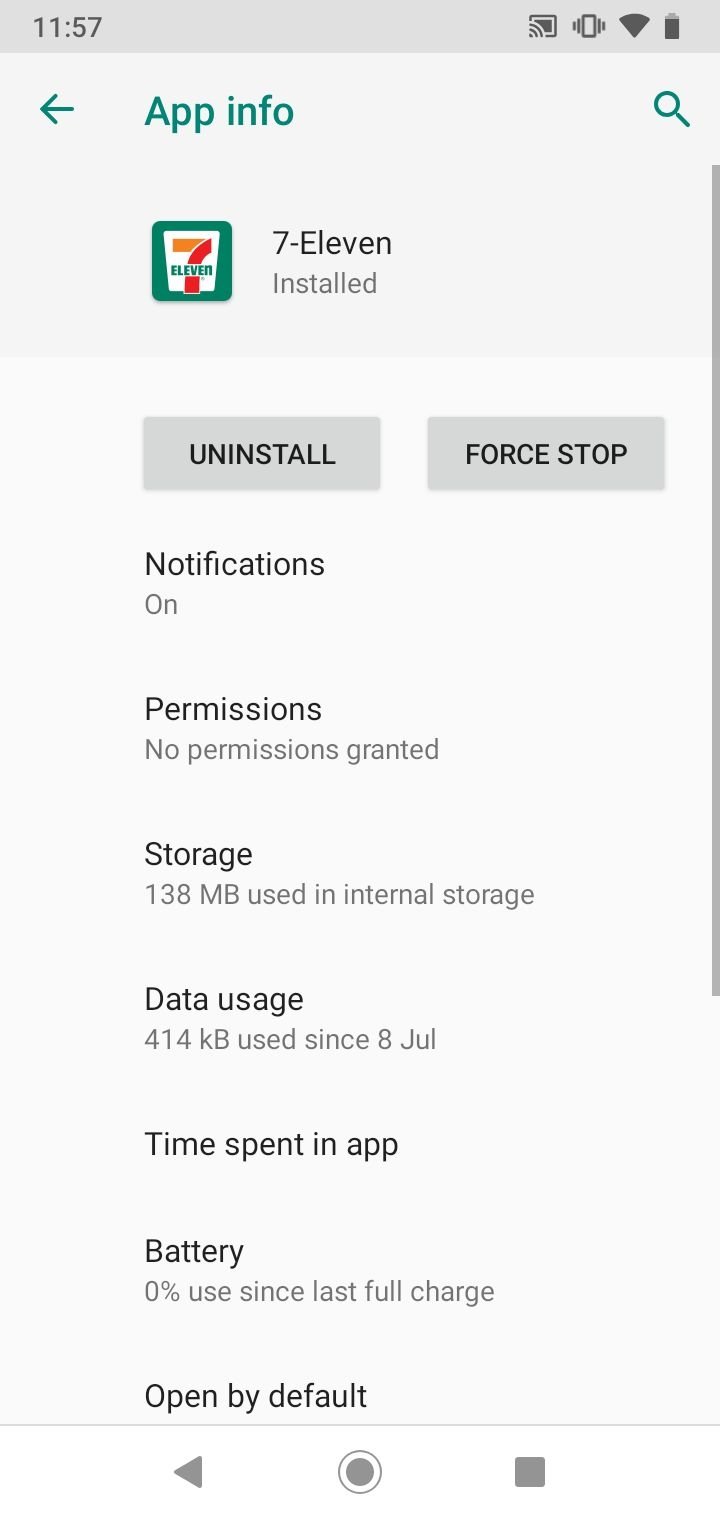Open recent apps from navigation bar
This screenshot has height=1520, width=720.
529,1472
